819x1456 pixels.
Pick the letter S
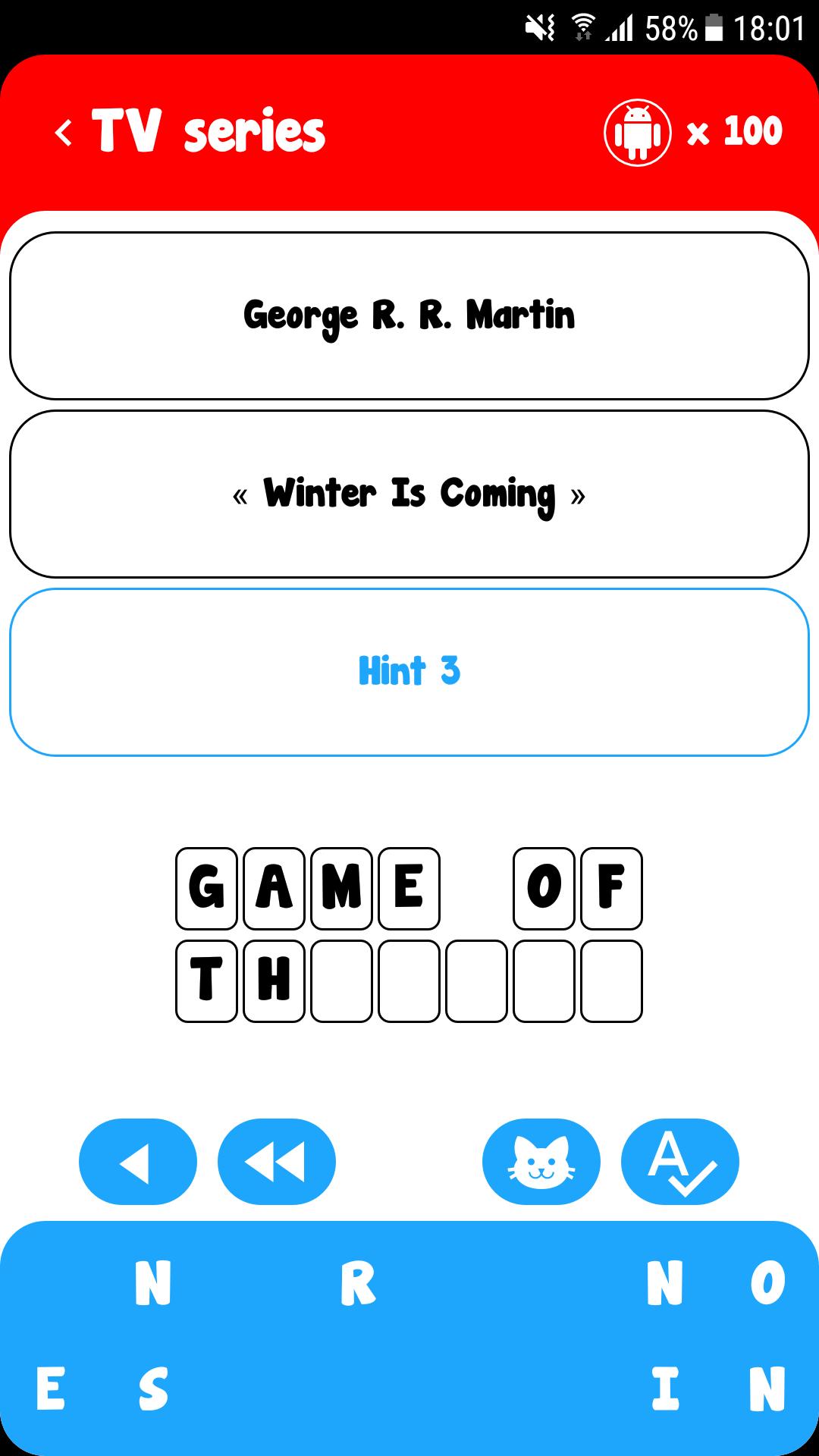[x=153, y=1389]
